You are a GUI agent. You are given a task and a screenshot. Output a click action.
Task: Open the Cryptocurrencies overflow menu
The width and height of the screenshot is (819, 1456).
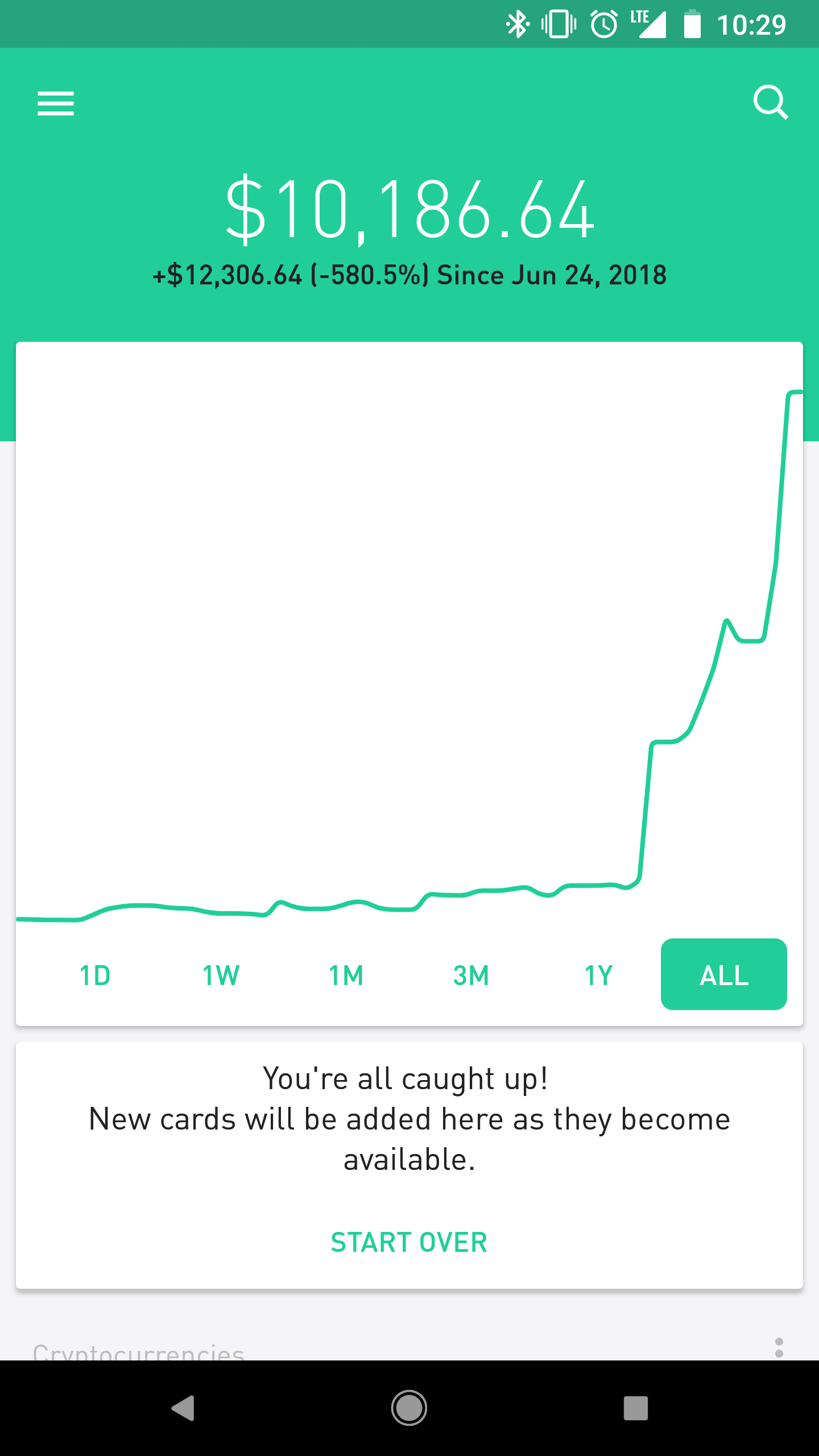(x=779, y=1348)
